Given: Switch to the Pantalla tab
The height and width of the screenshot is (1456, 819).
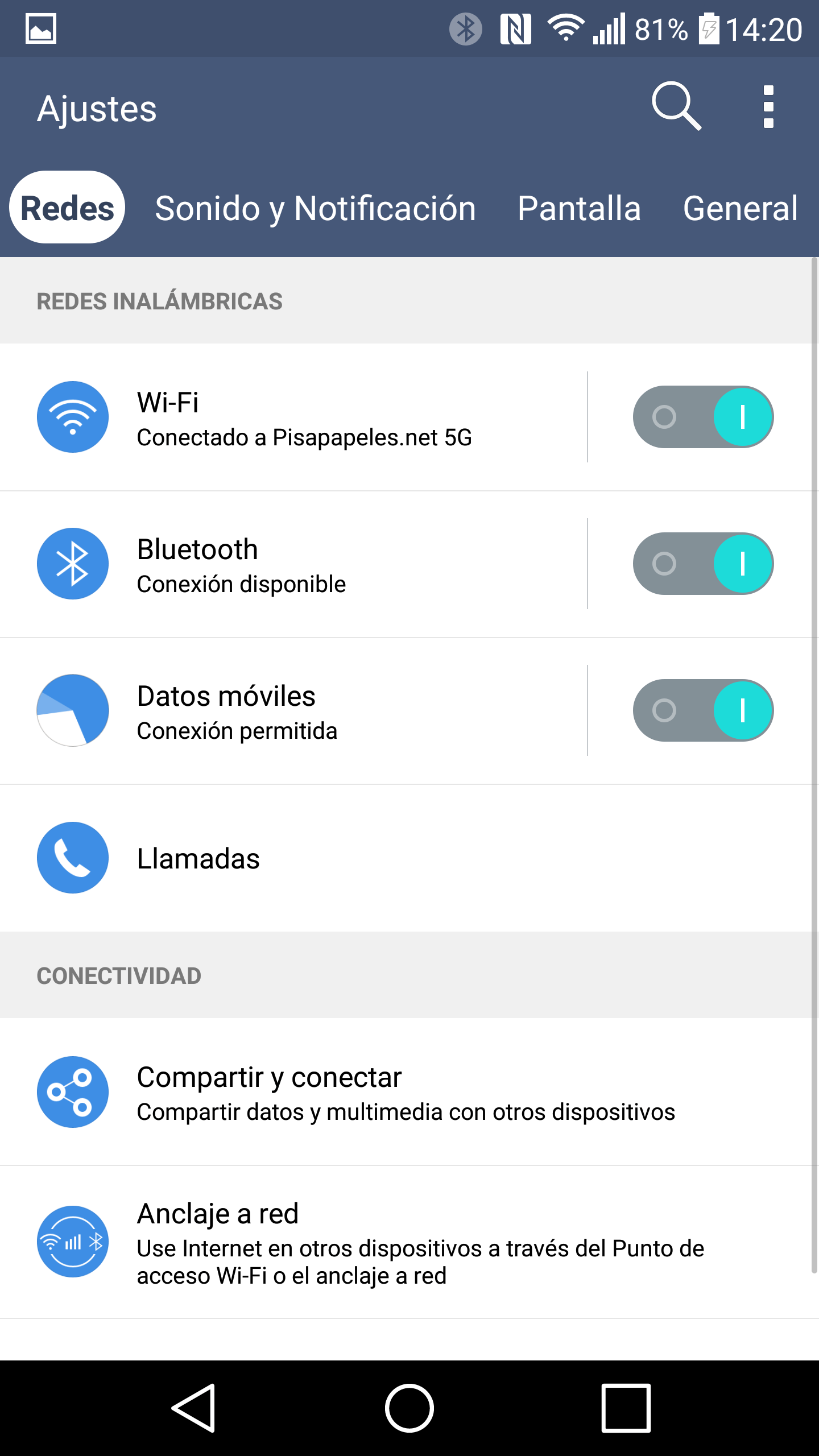Looking at the screenshot, I should coord(579,209).
